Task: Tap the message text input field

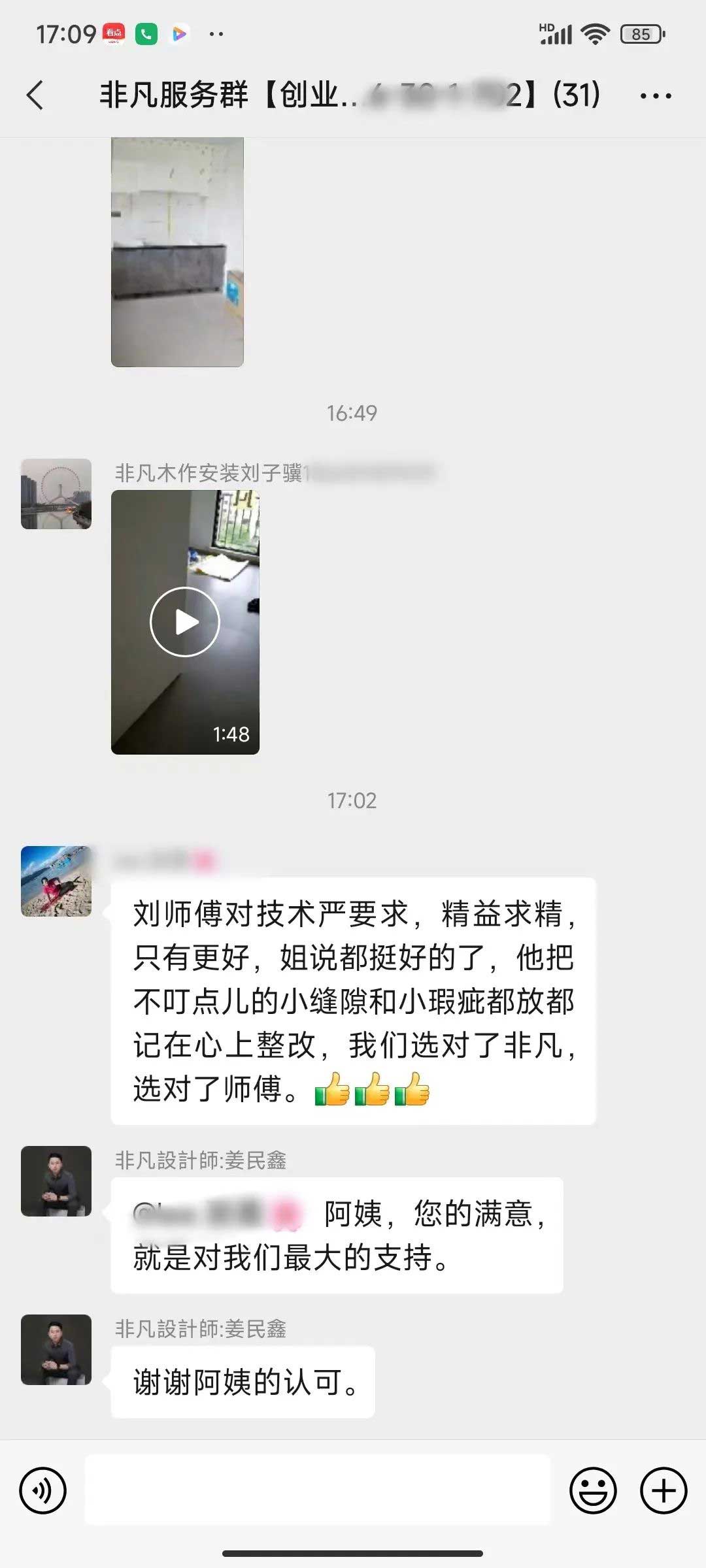Action: [x=318, y=1490]
